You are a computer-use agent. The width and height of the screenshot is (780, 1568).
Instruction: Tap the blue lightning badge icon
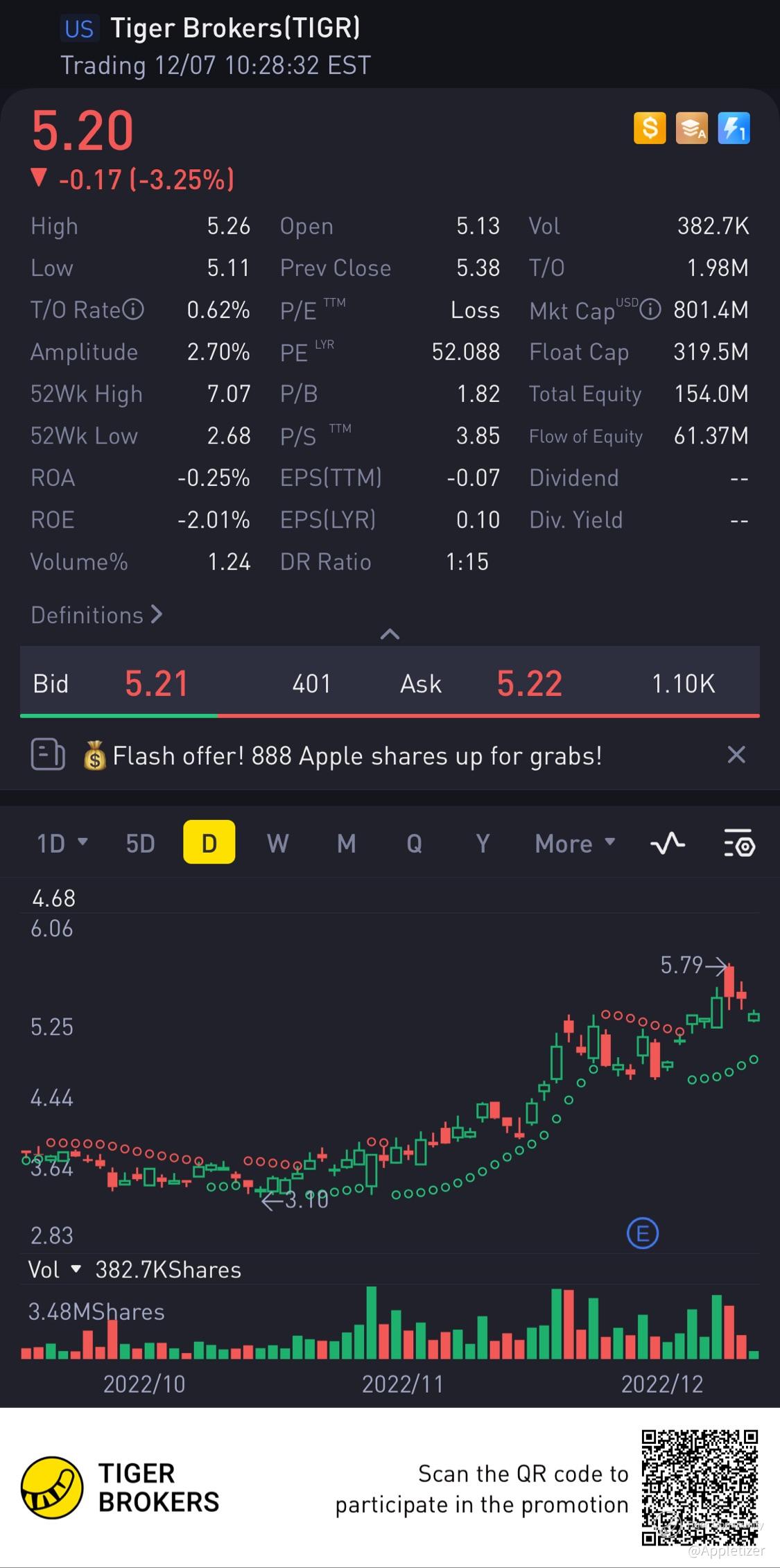point(734,128)
